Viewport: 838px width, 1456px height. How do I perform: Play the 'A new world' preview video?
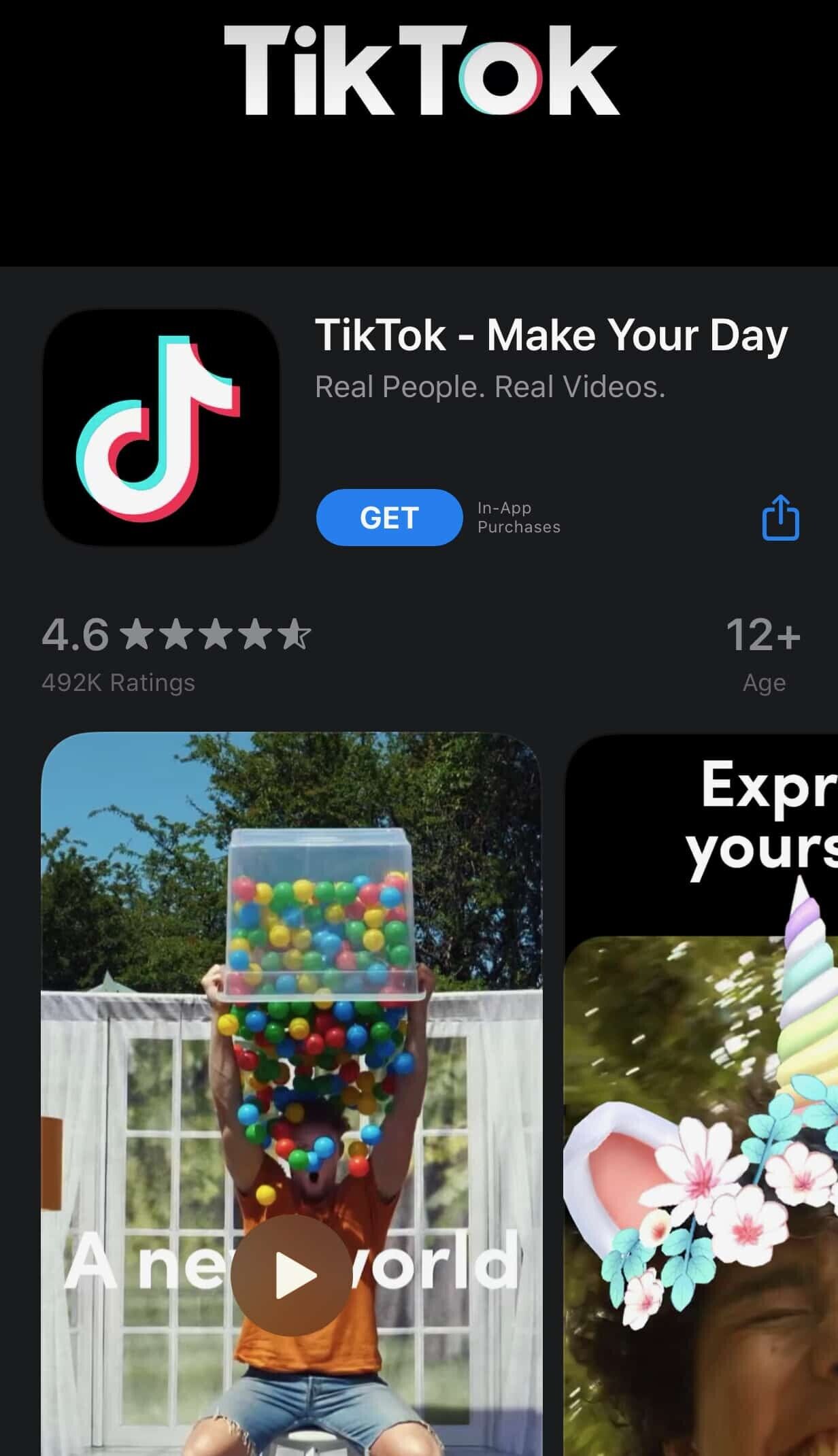tap(290, 1275)
